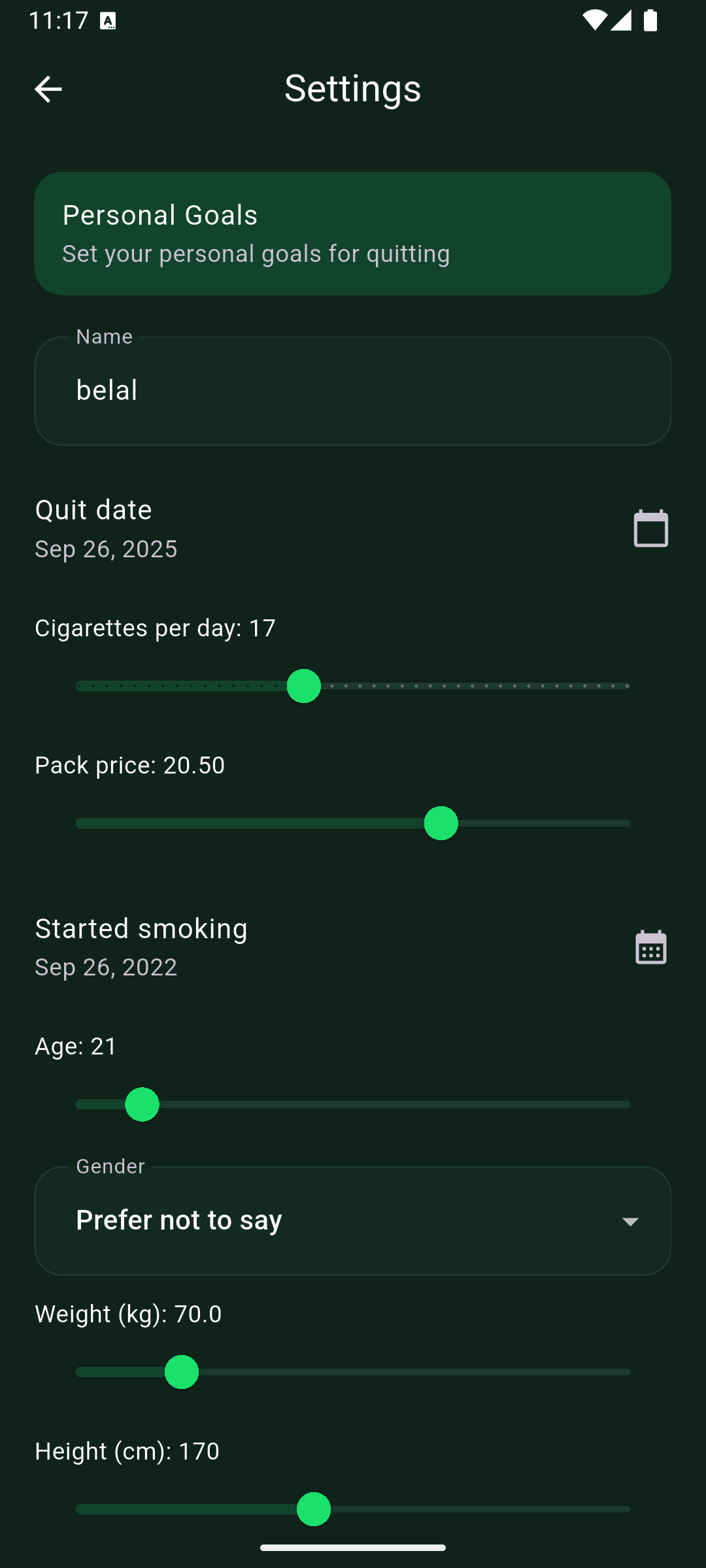Tap the Pack price slider
Image resolution: width=706 pixels, height=1568 pixels.
click(x=353, y=823)
